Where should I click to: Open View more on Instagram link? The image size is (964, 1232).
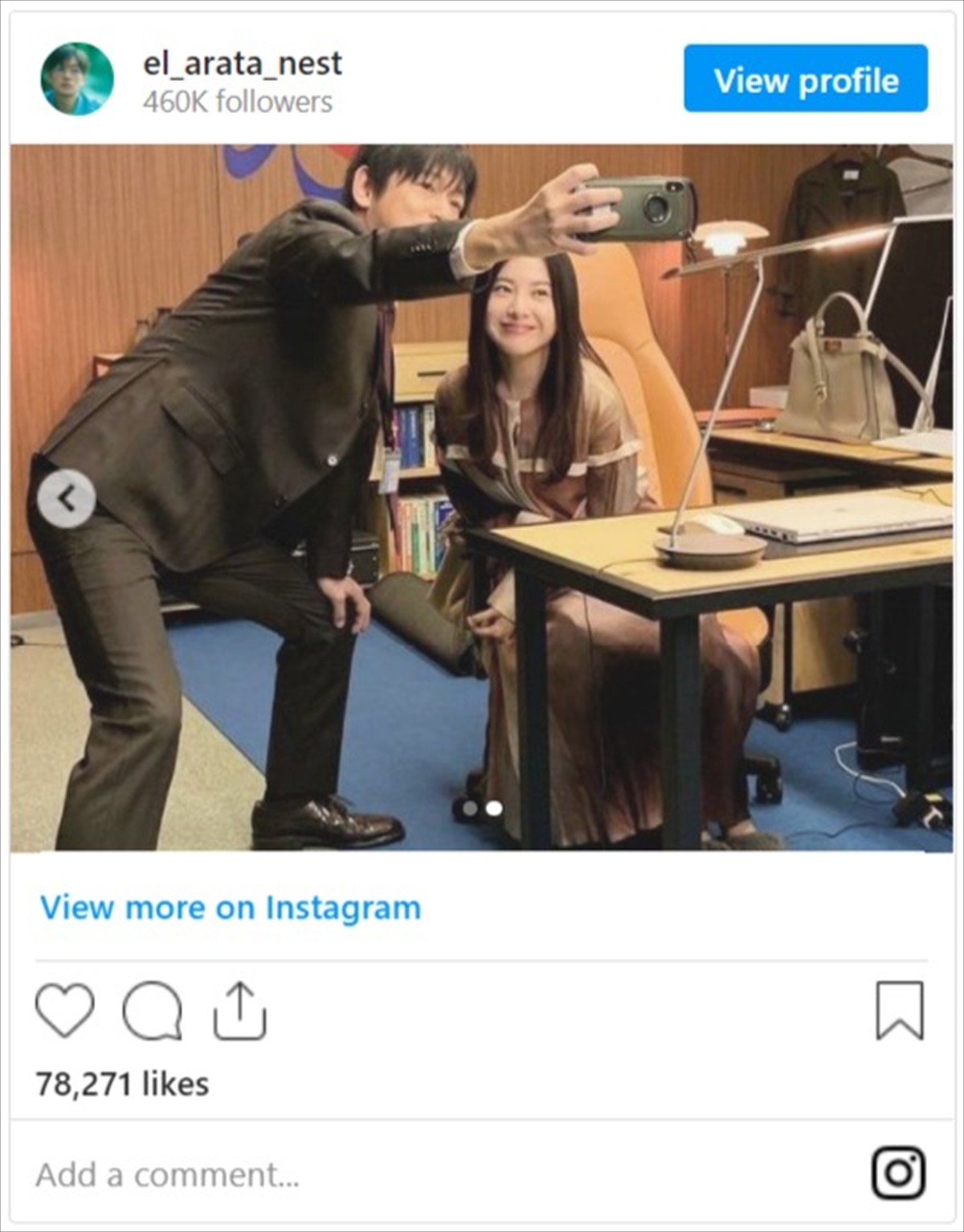[x=231, y=907]
